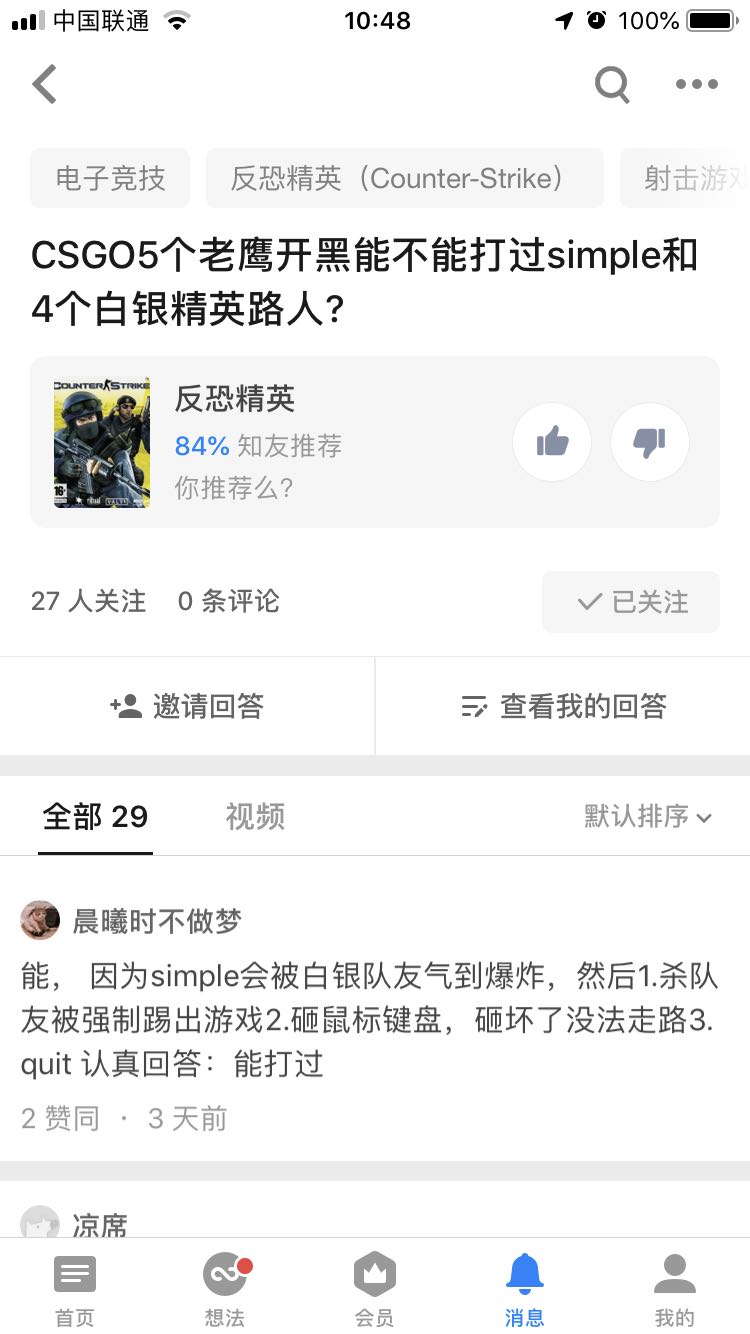
Task: Go to the 首页 tab
Action: click(75, 1290)
